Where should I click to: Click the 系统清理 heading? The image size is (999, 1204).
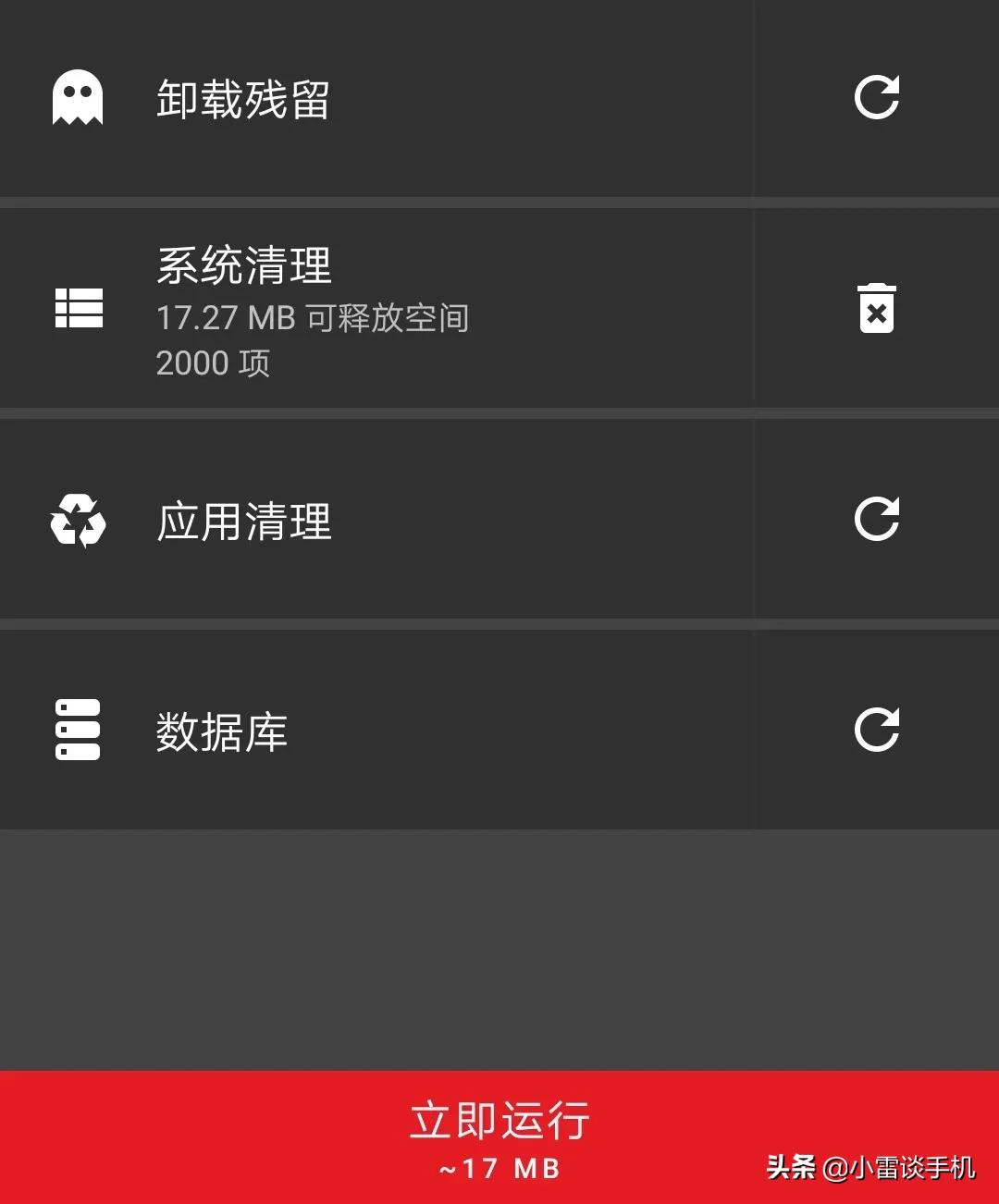pyautogui.click(x=244, y=266)
